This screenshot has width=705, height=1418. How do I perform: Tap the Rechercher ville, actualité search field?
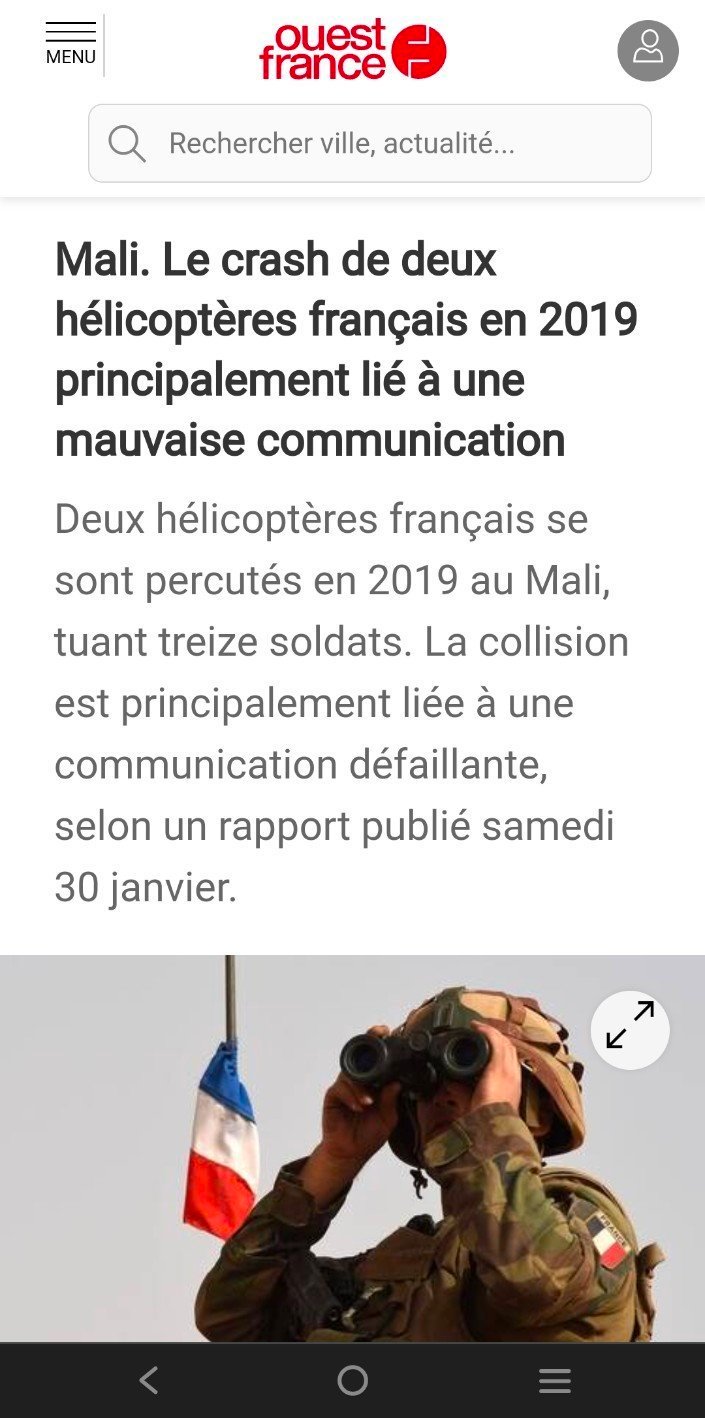[370, 143]
